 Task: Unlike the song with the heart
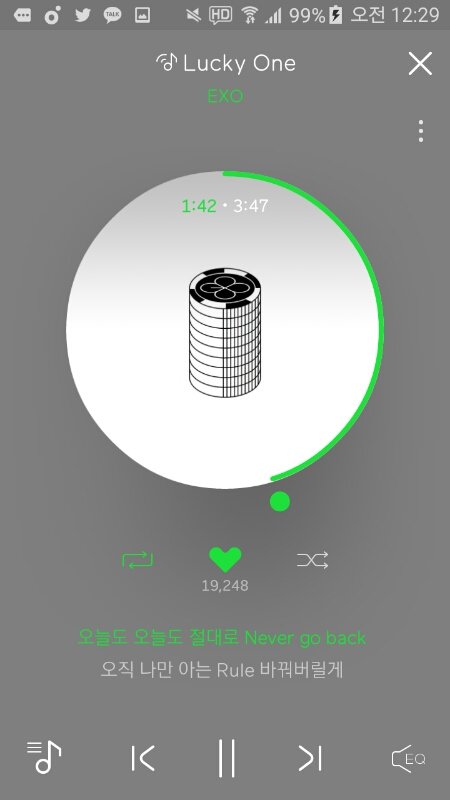tap(225, 560)
